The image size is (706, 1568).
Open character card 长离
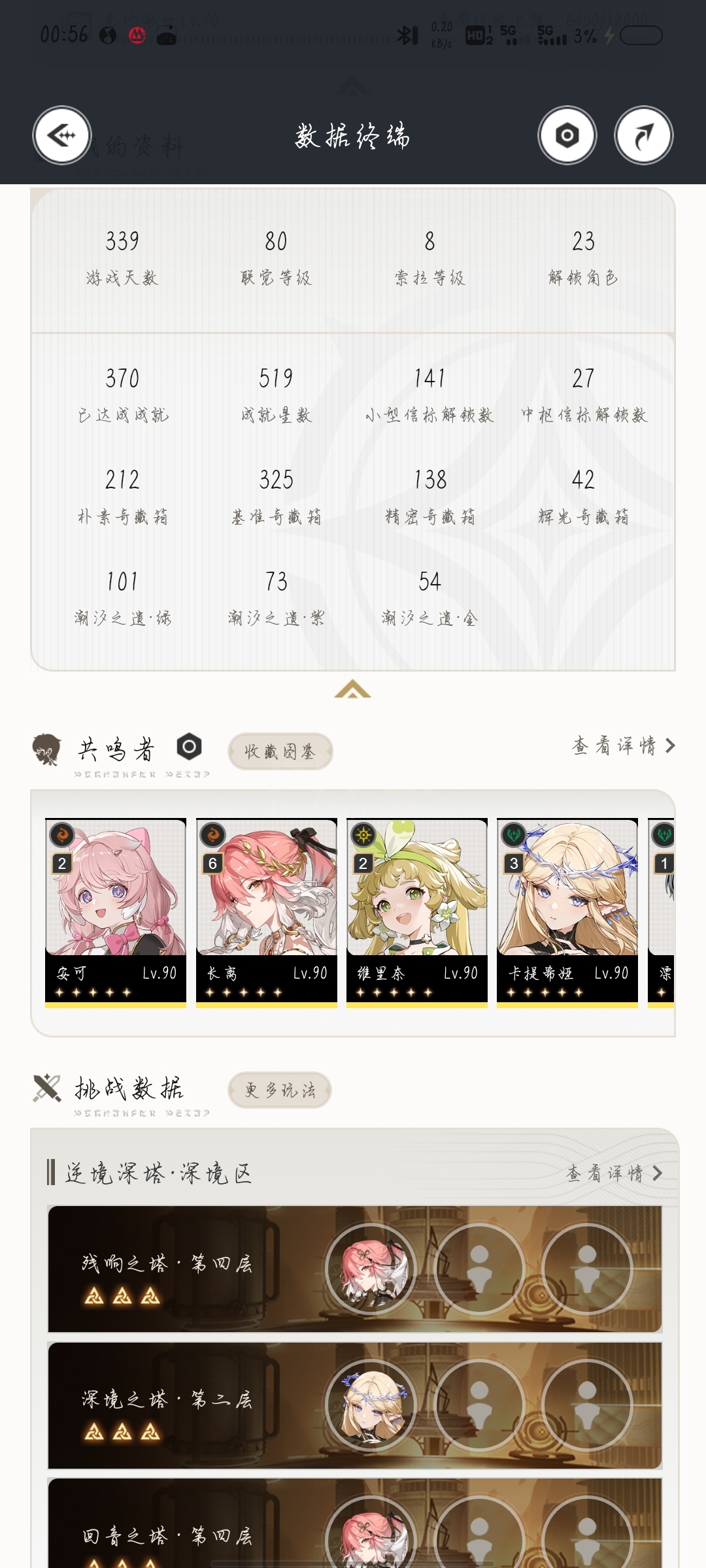(267, 913)
